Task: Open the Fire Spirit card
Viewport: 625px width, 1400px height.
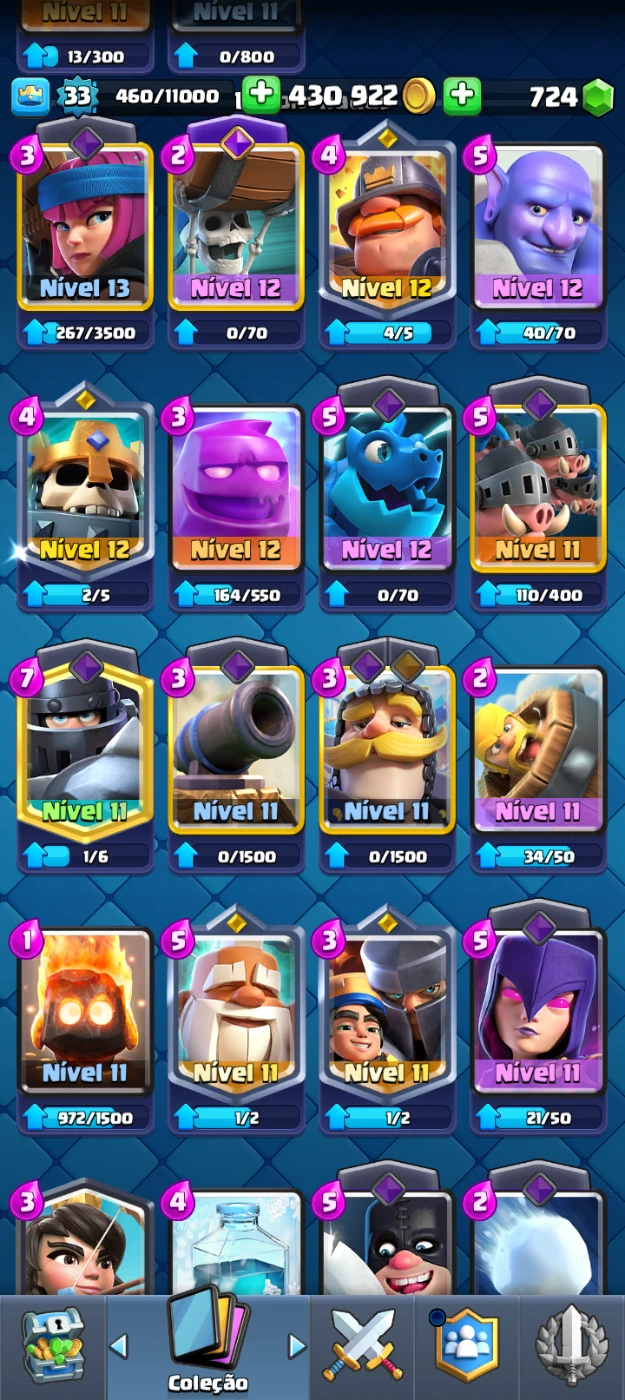Action: coord(86,1012)
